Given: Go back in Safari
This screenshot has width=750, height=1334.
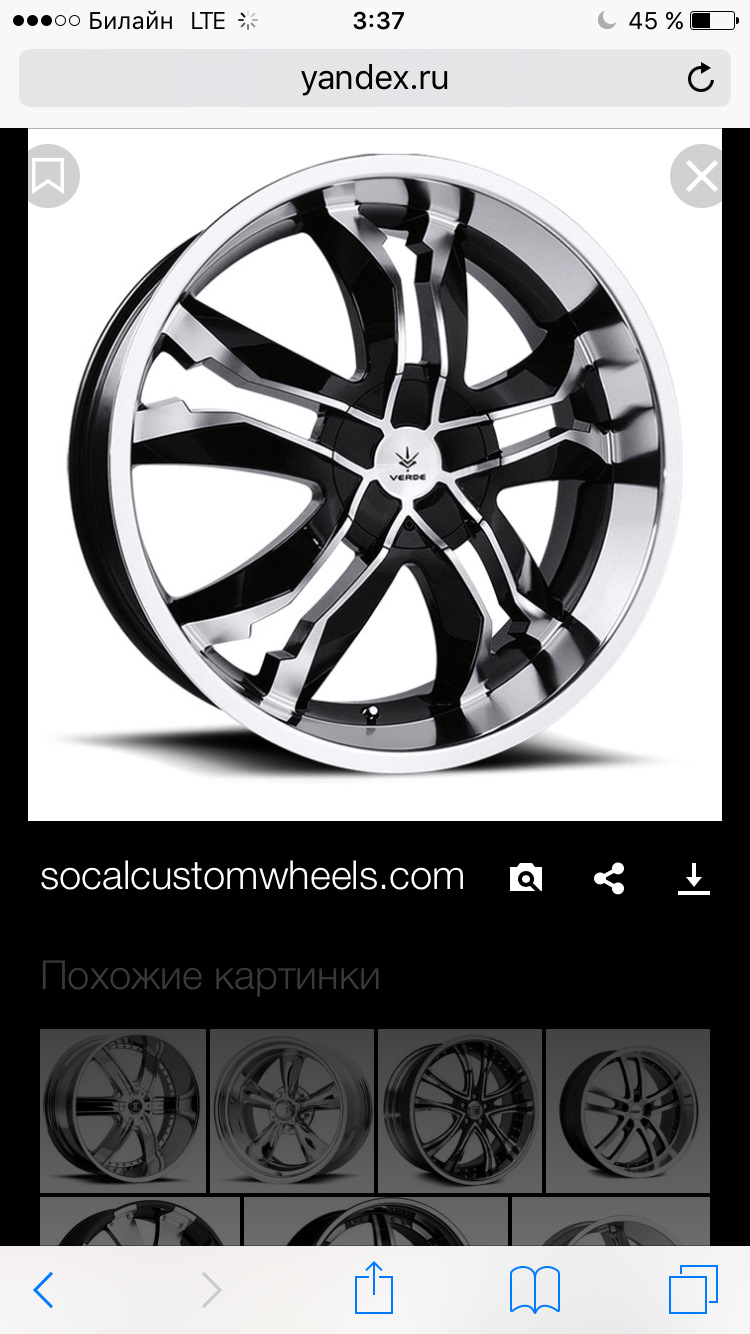Looking at the screenshot, I should tap(43, 1290).
